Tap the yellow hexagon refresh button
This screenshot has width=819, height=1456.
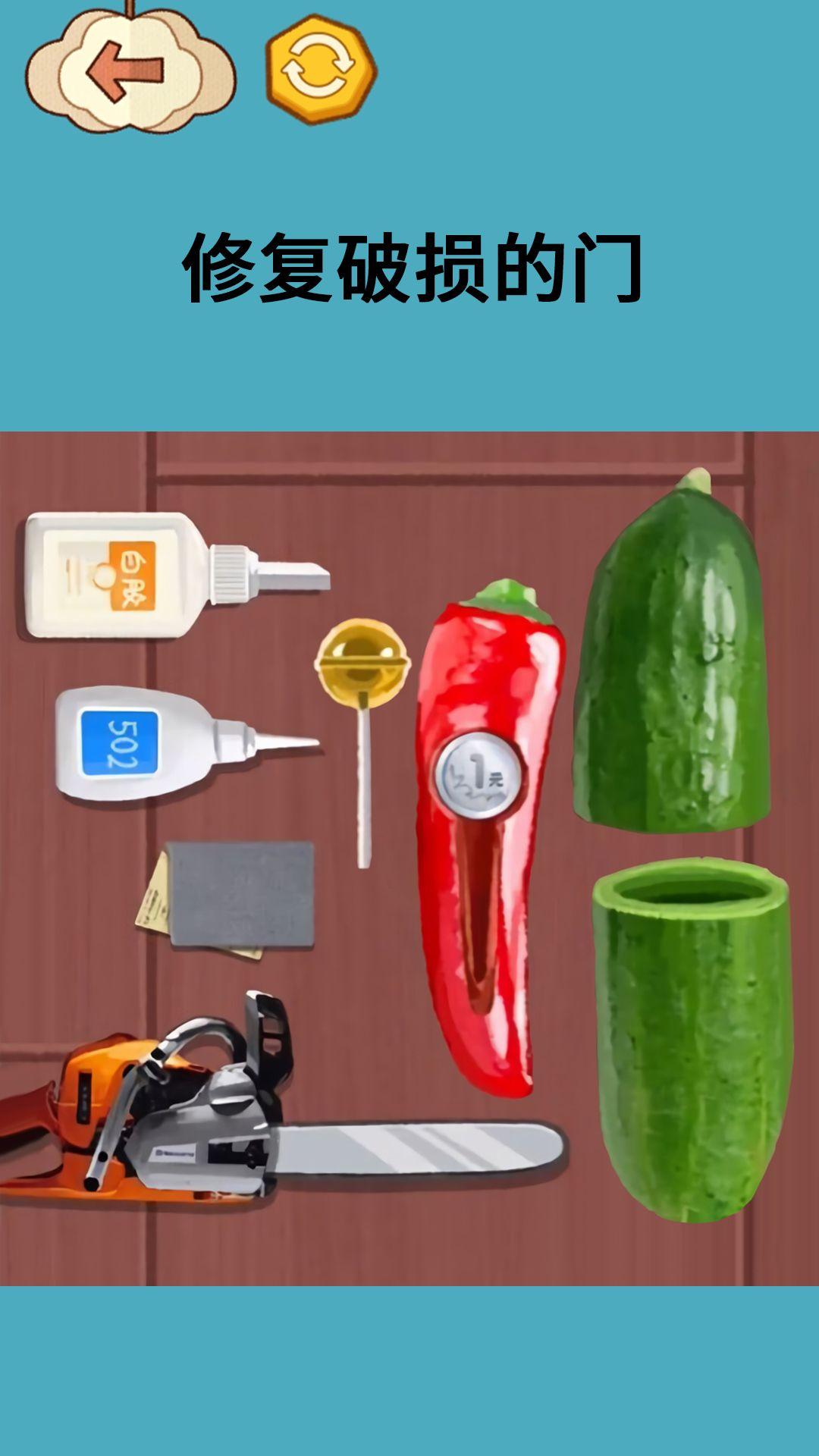click(x=321, y=70)
